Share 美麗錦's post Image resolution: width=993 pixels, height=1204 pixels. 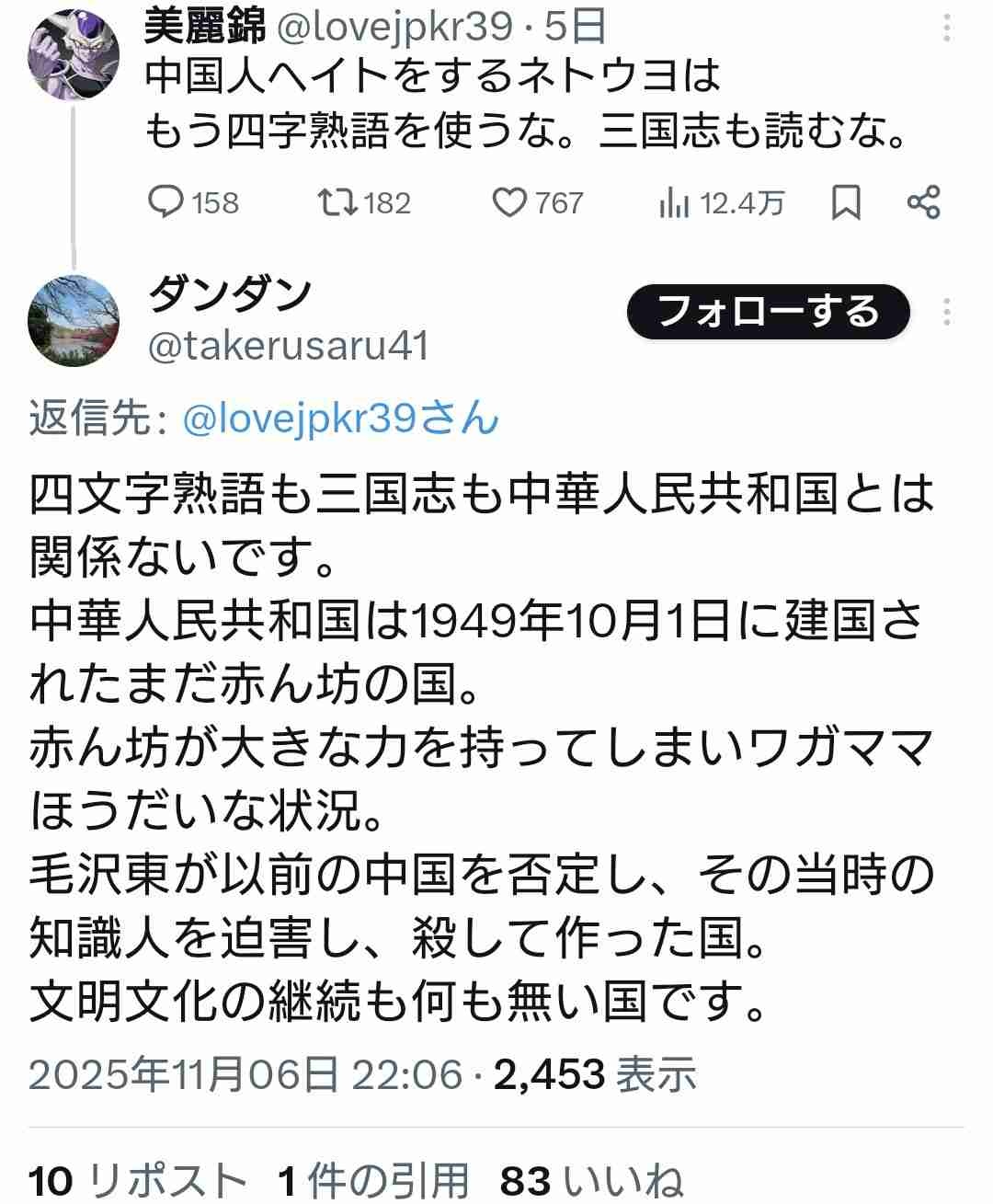[x=923, y=202]
